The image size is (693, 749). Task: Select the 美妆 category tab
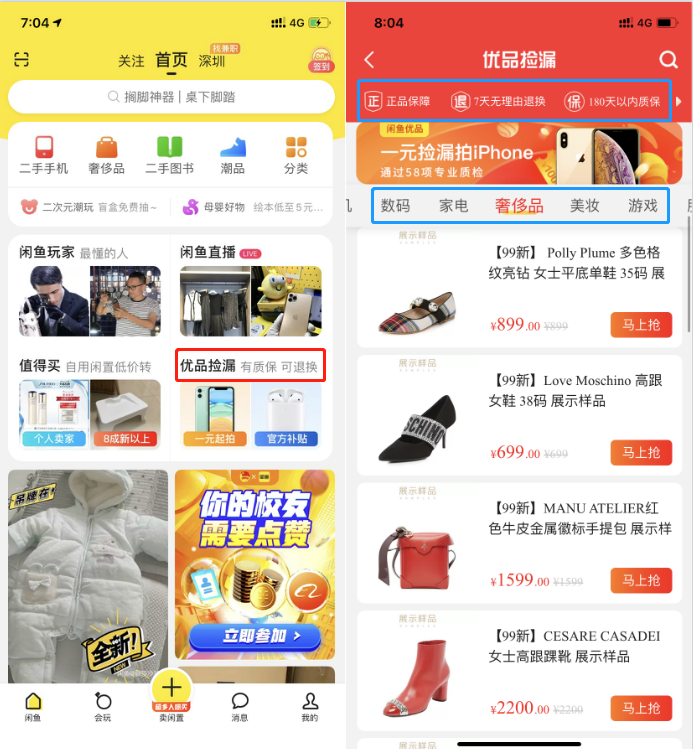[x=584, y=206]
